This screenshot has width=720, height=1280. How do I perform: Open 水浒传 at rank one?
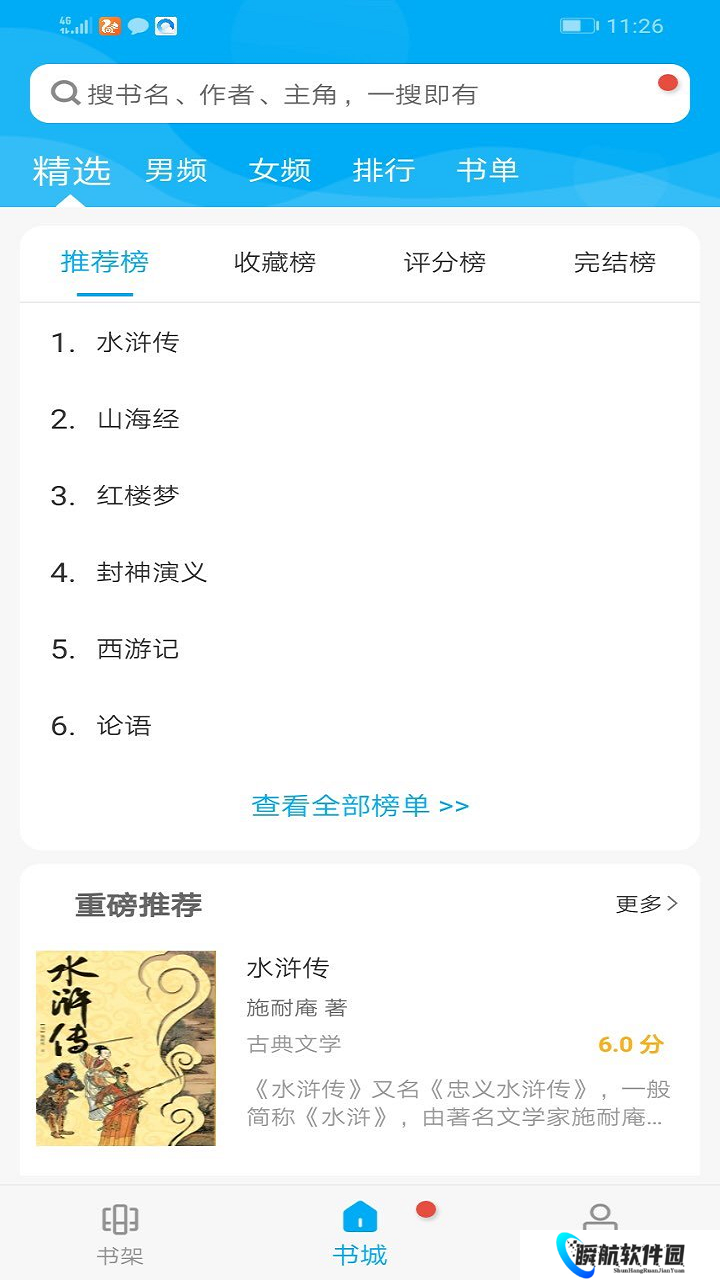click(x=138, y=343)
